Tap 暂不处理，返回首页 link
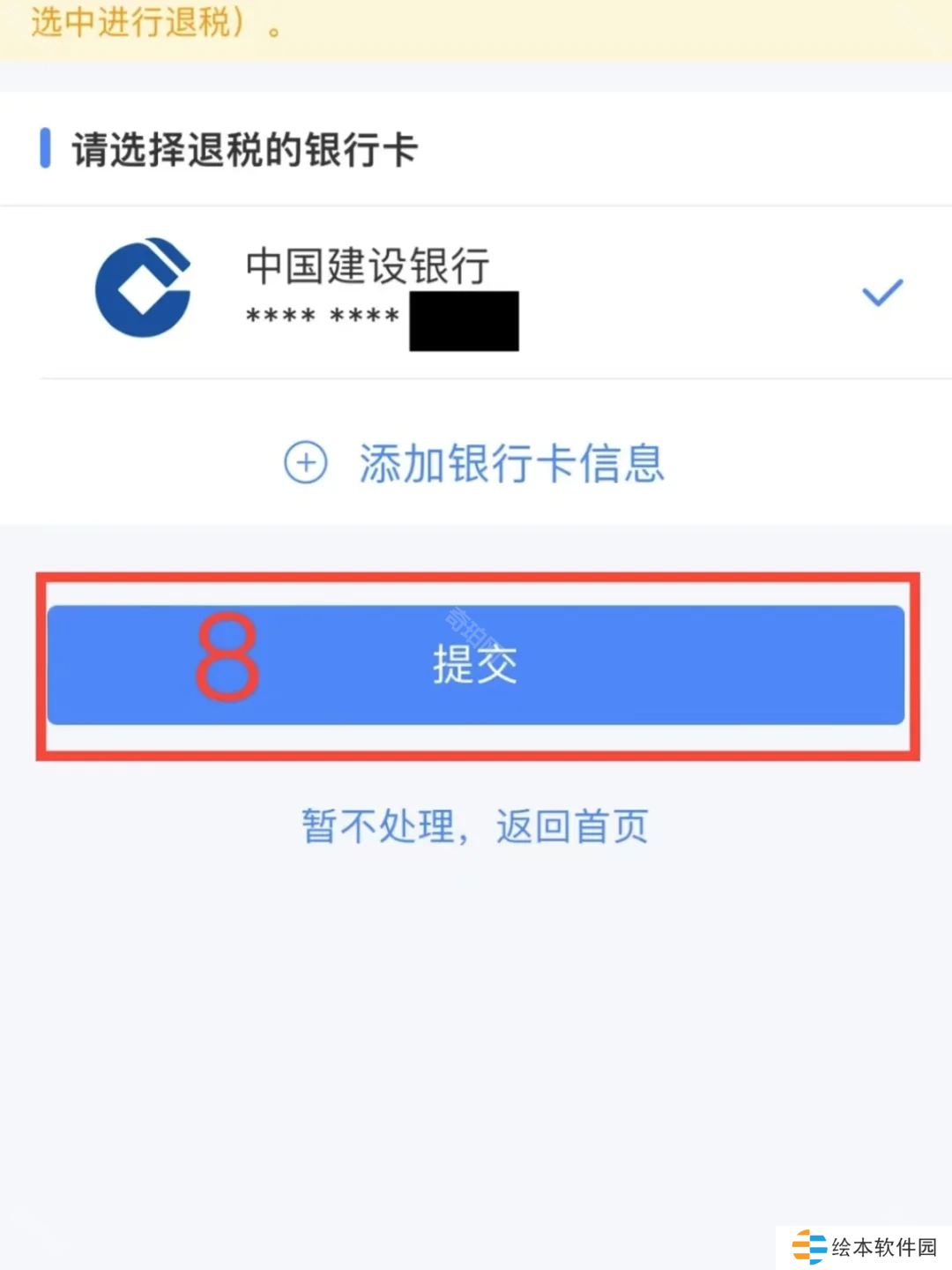The height and width of the screenshot is (1270, 952). point(476,826)
